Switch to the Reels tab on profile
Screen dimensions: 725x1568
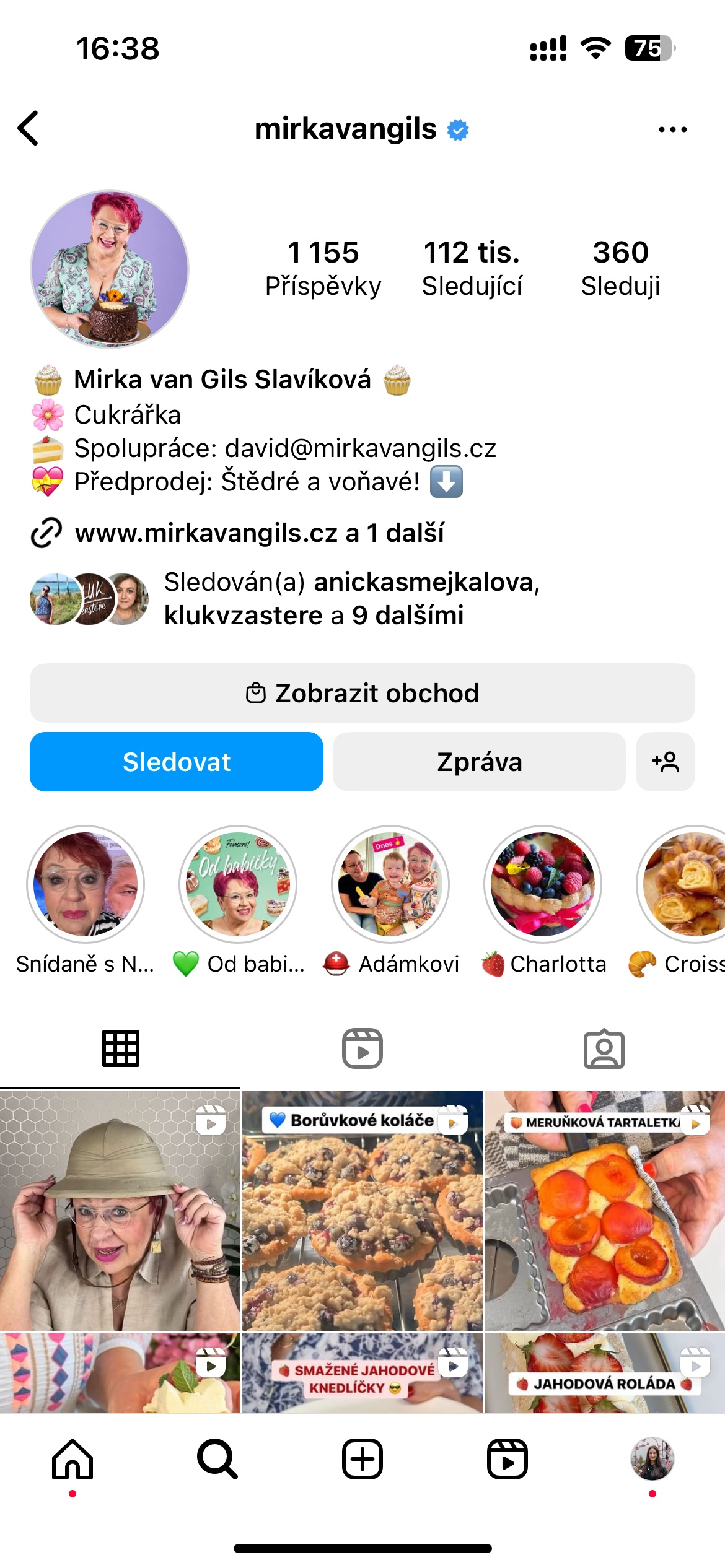362,1048
